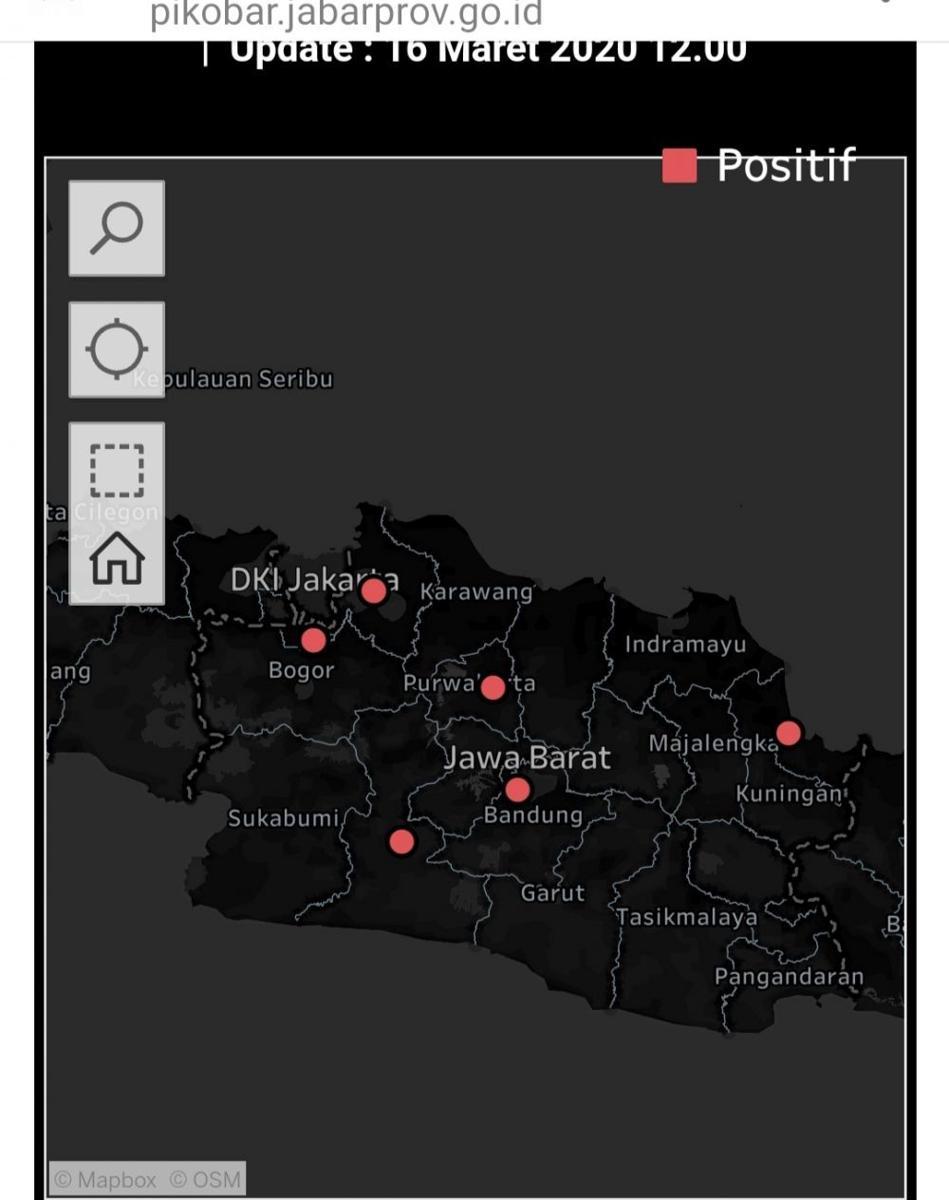Select the positive-case marker at DKI Jakarta

374,591
